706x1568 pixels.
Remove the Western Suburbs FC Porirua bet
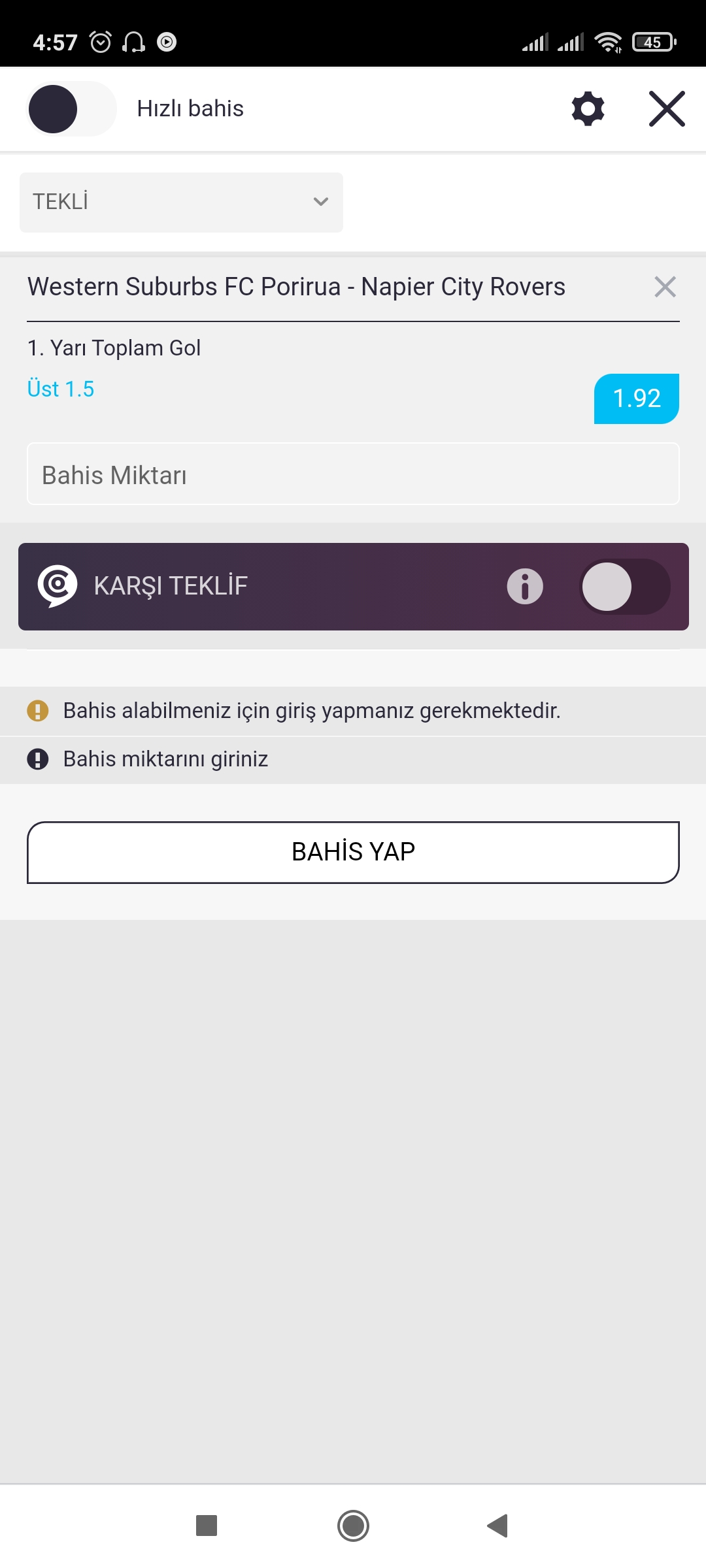pyautogui.click(x=665, y=287)
